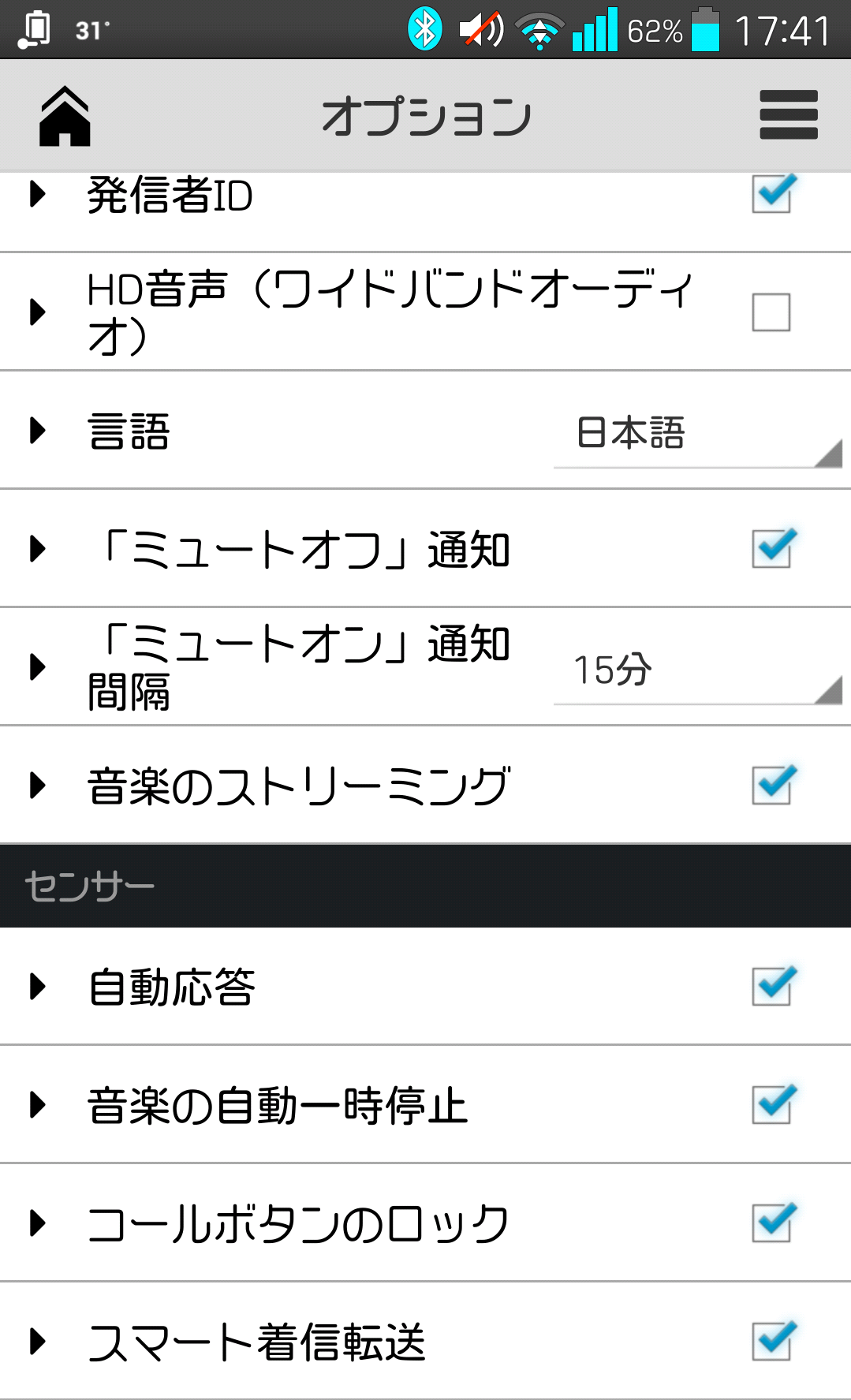Expand the HD音声 row arrow
Screen dimensions: 851x1400
[37, 312]
